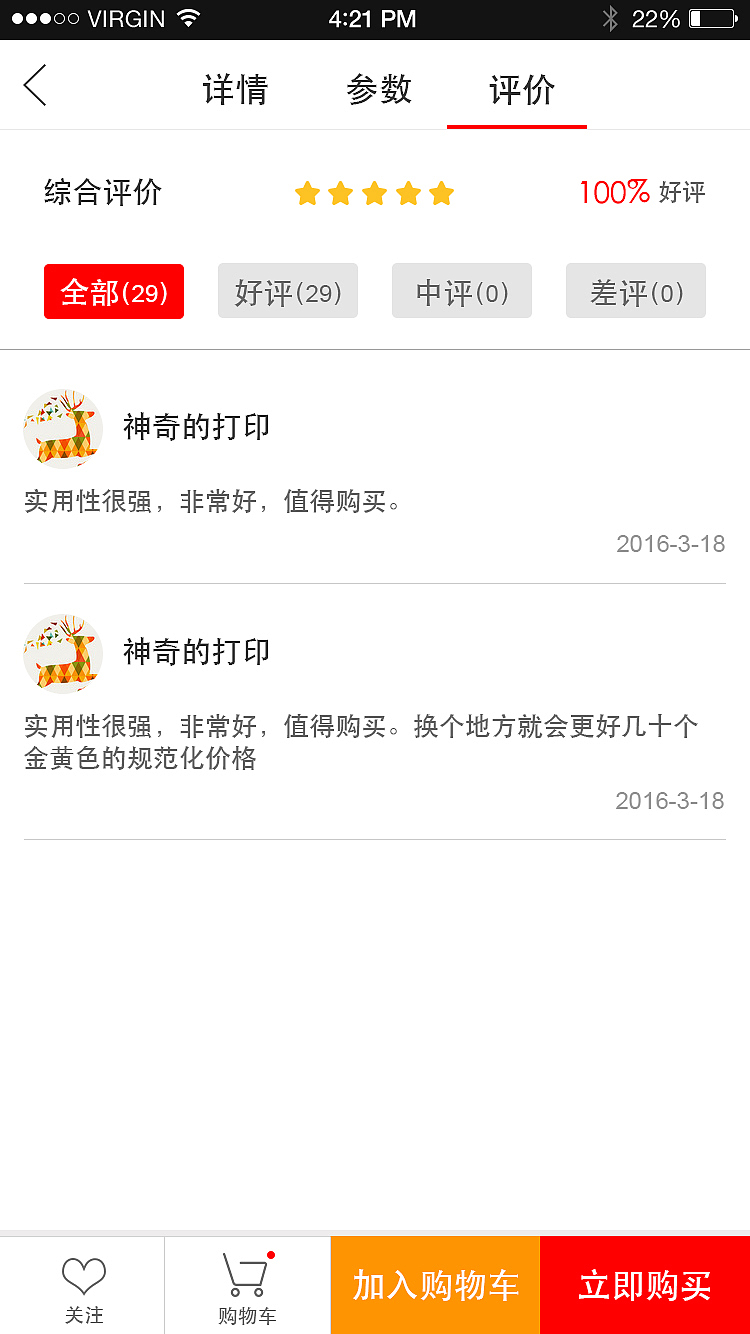Filter reviews by 中评(0)

pyautogui.click(x=462, y=292)
